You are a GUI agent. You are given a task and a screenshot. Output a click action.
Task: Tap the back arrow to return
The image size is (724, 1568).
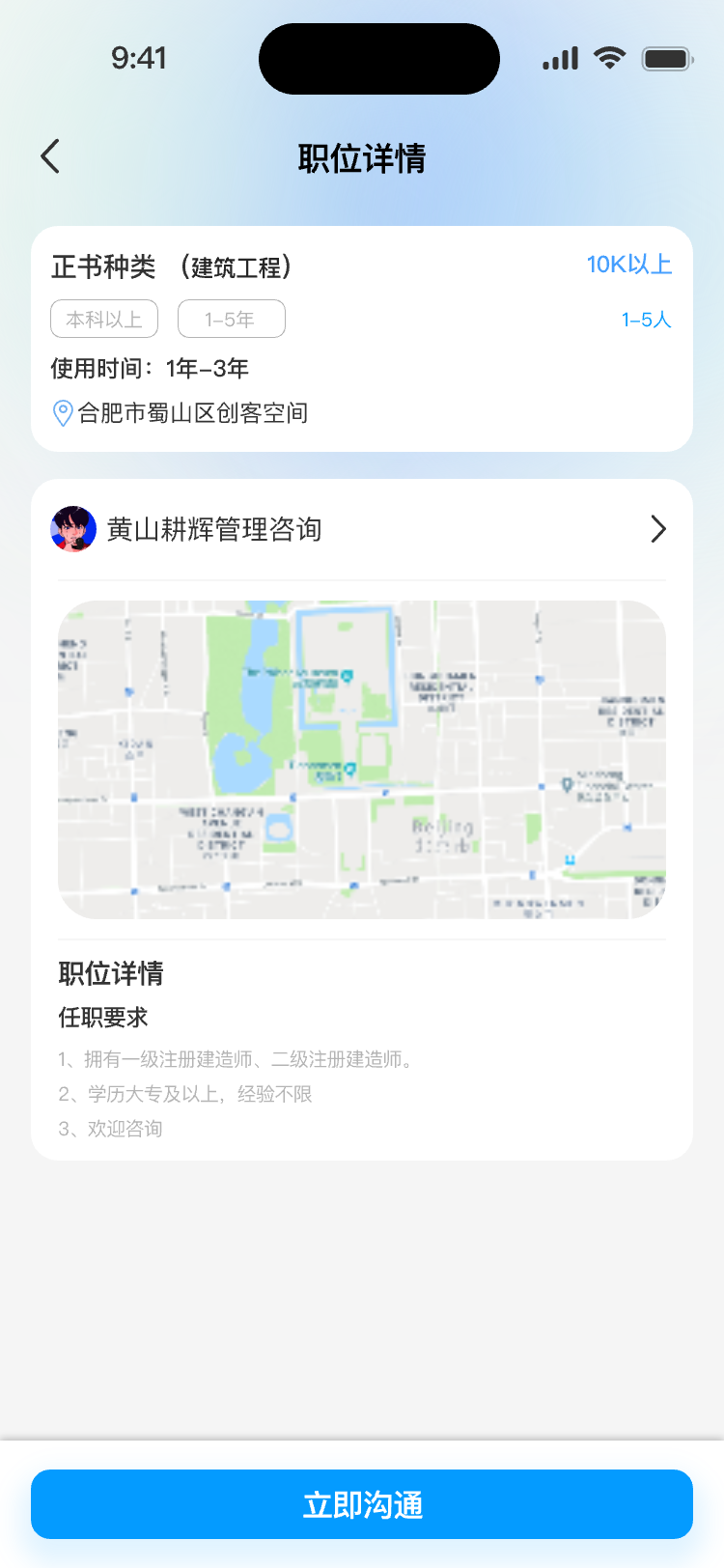[x=49, y=155]
